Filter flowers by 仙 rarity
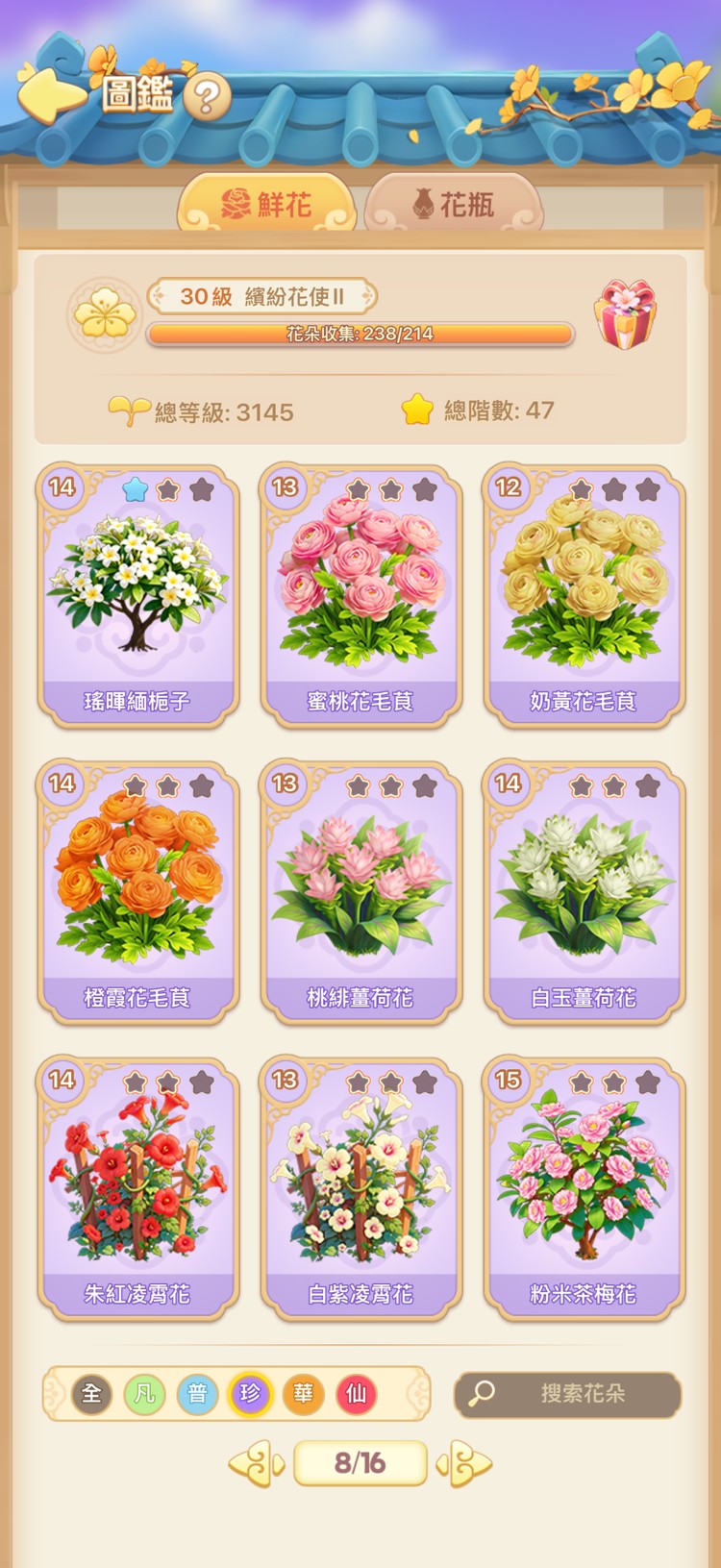The width and height of the screenshot is (721, 1568). coord(356,1394)
